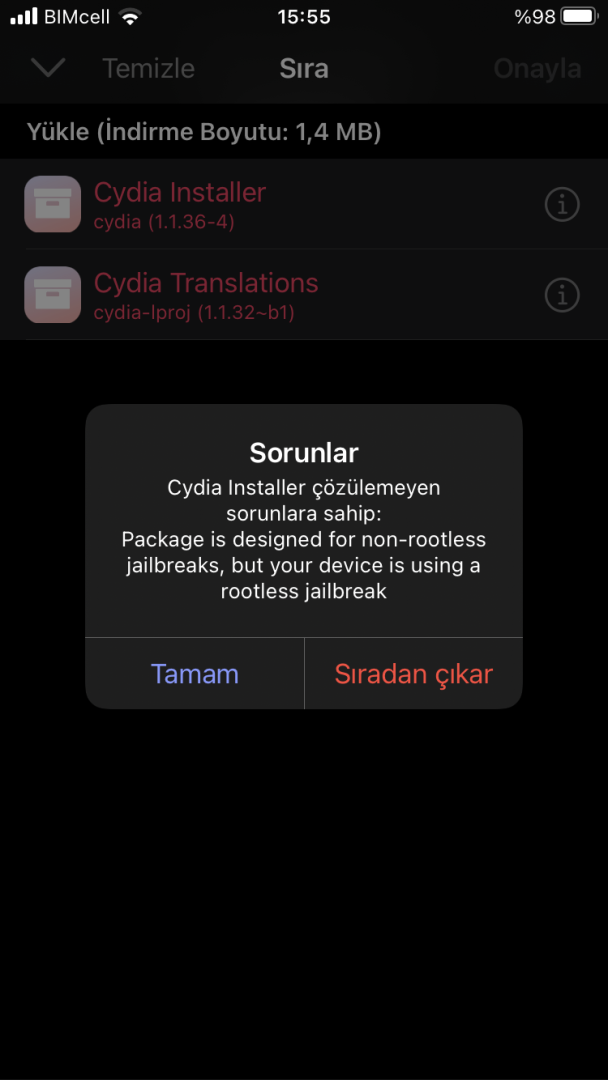Tap Onayla to confirm the queue
The width and height of the screenshot is (608, 1080).
pyautogui.click(x=537, y=69)
